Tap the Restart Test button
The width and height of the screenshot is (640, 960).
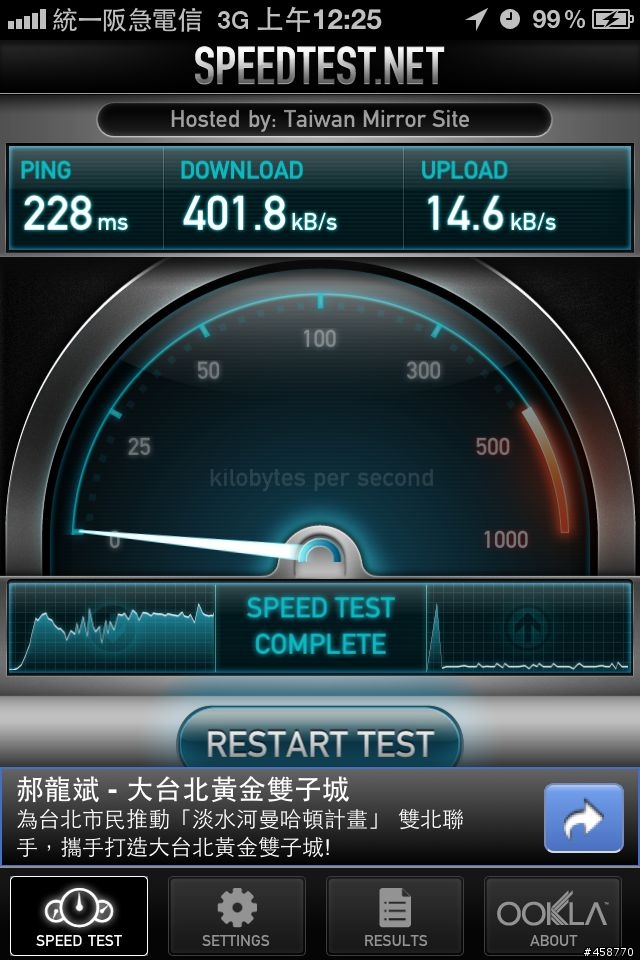[x=320, y=742]
